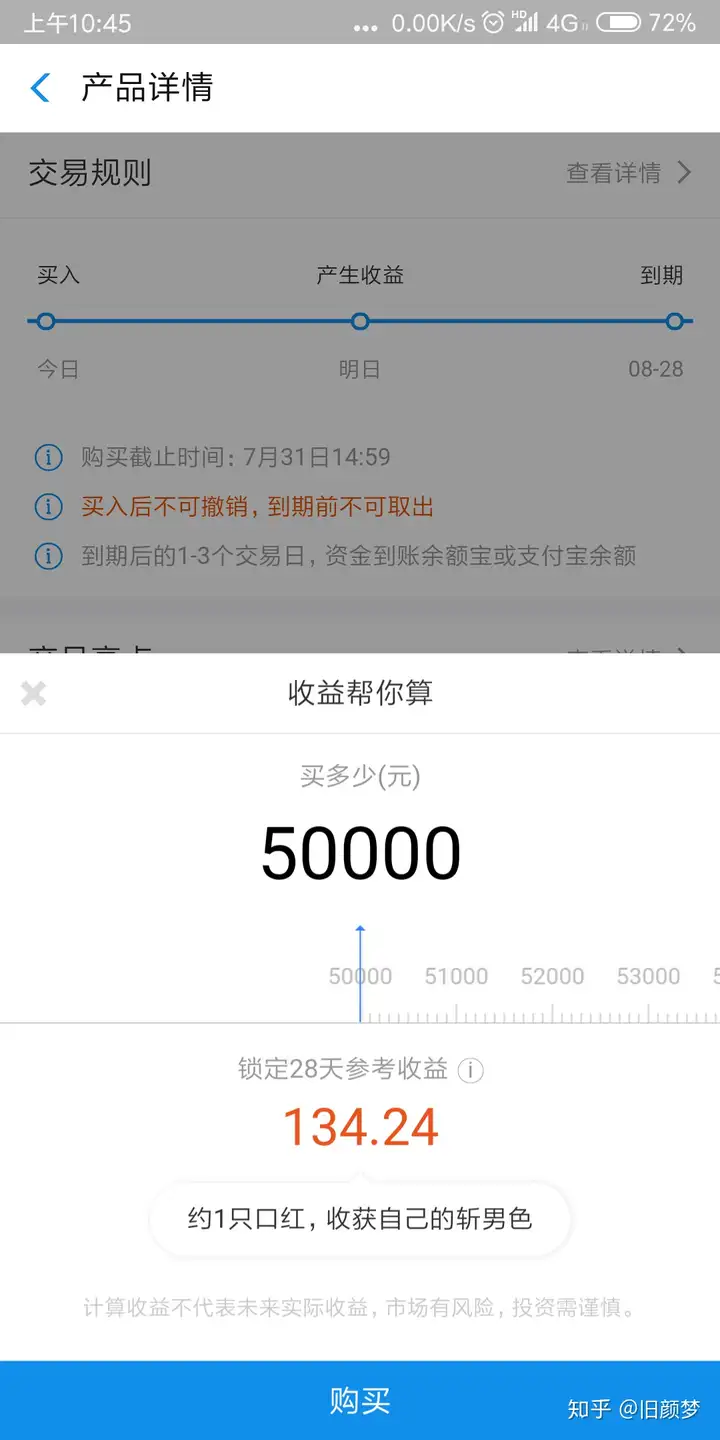Edit the 50000 purchase amount

pyautogui.click(x=360, y=853)
